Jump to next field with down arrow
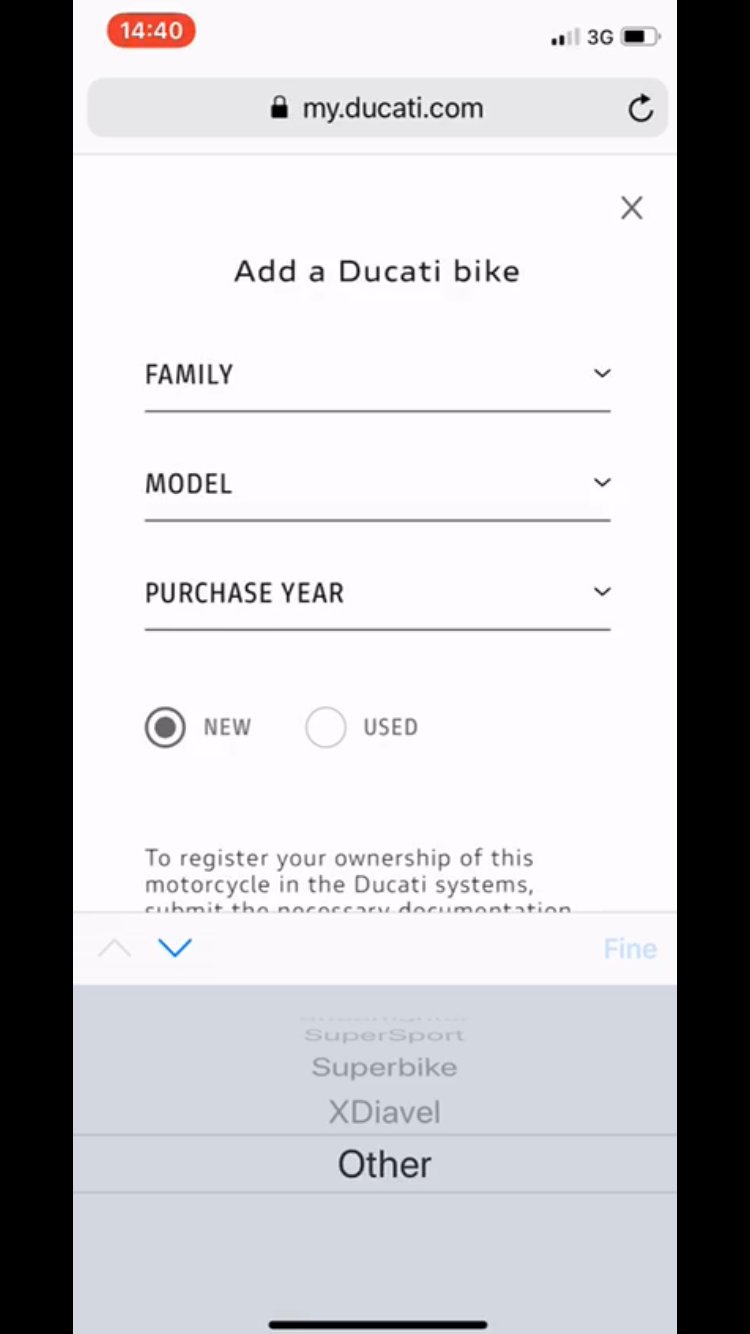The width and height of the screenshot is (750, 1334). click(175, 948)
